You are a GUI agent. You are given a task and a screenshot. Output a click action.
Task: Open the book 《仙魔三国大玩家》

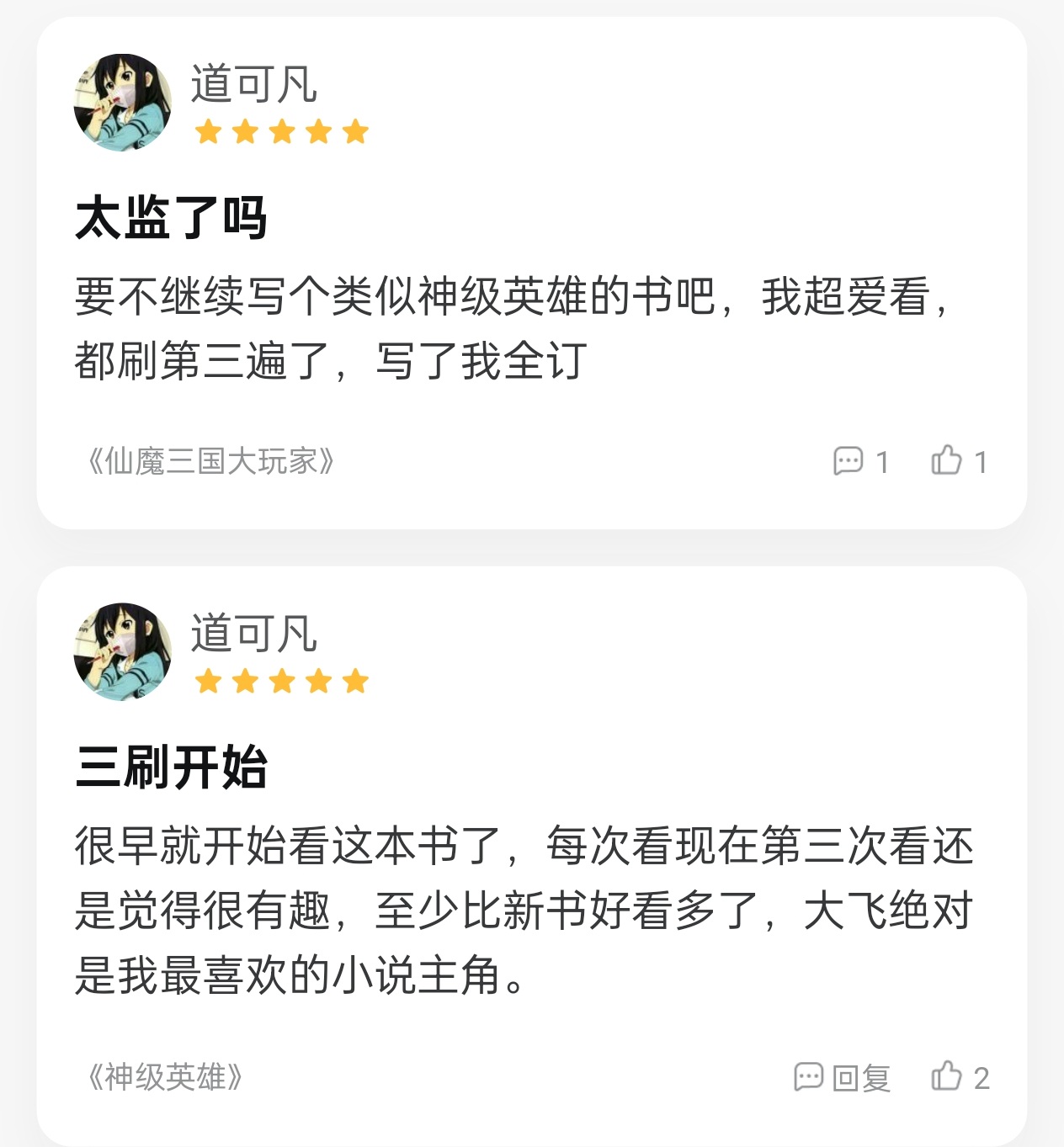point(210,461)
